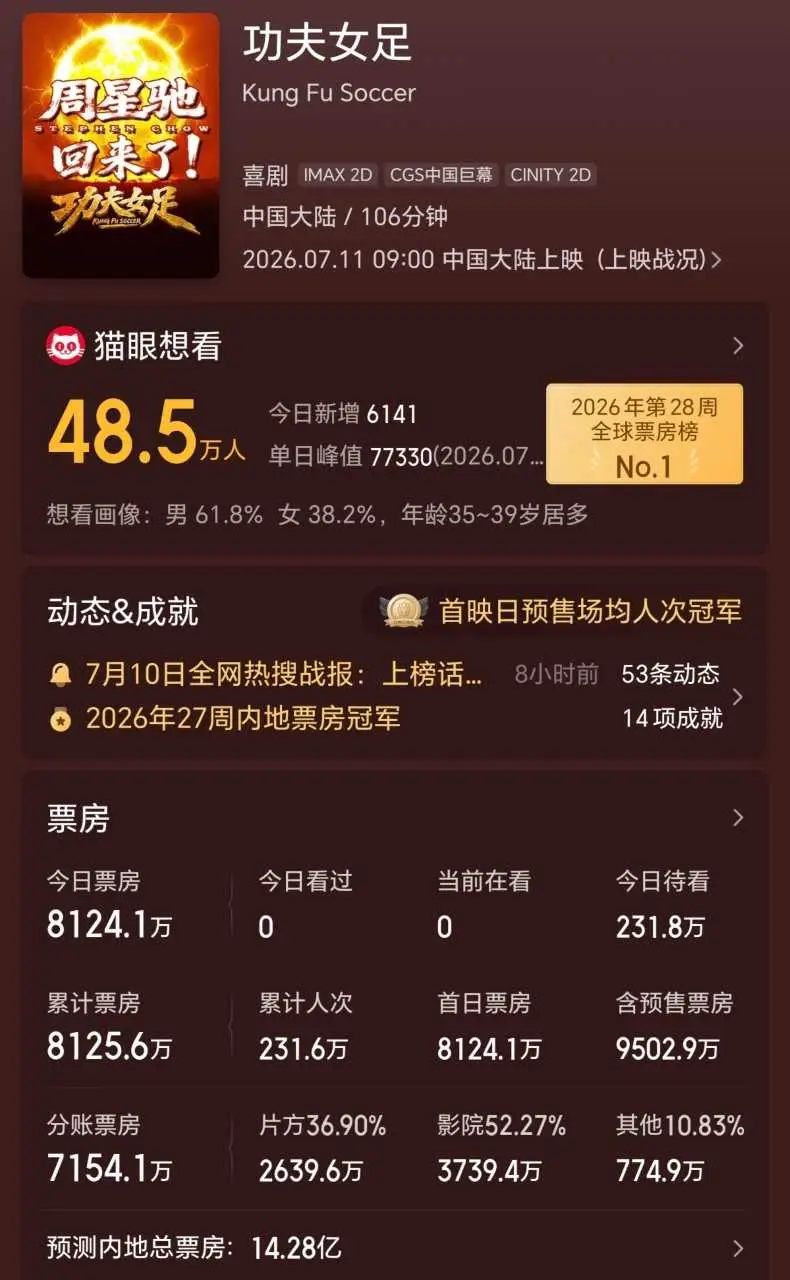790x1280 pixels.
Task: Open the 2026年第28周全球票房榜 No.1 badge
Action: click(644, 434)
